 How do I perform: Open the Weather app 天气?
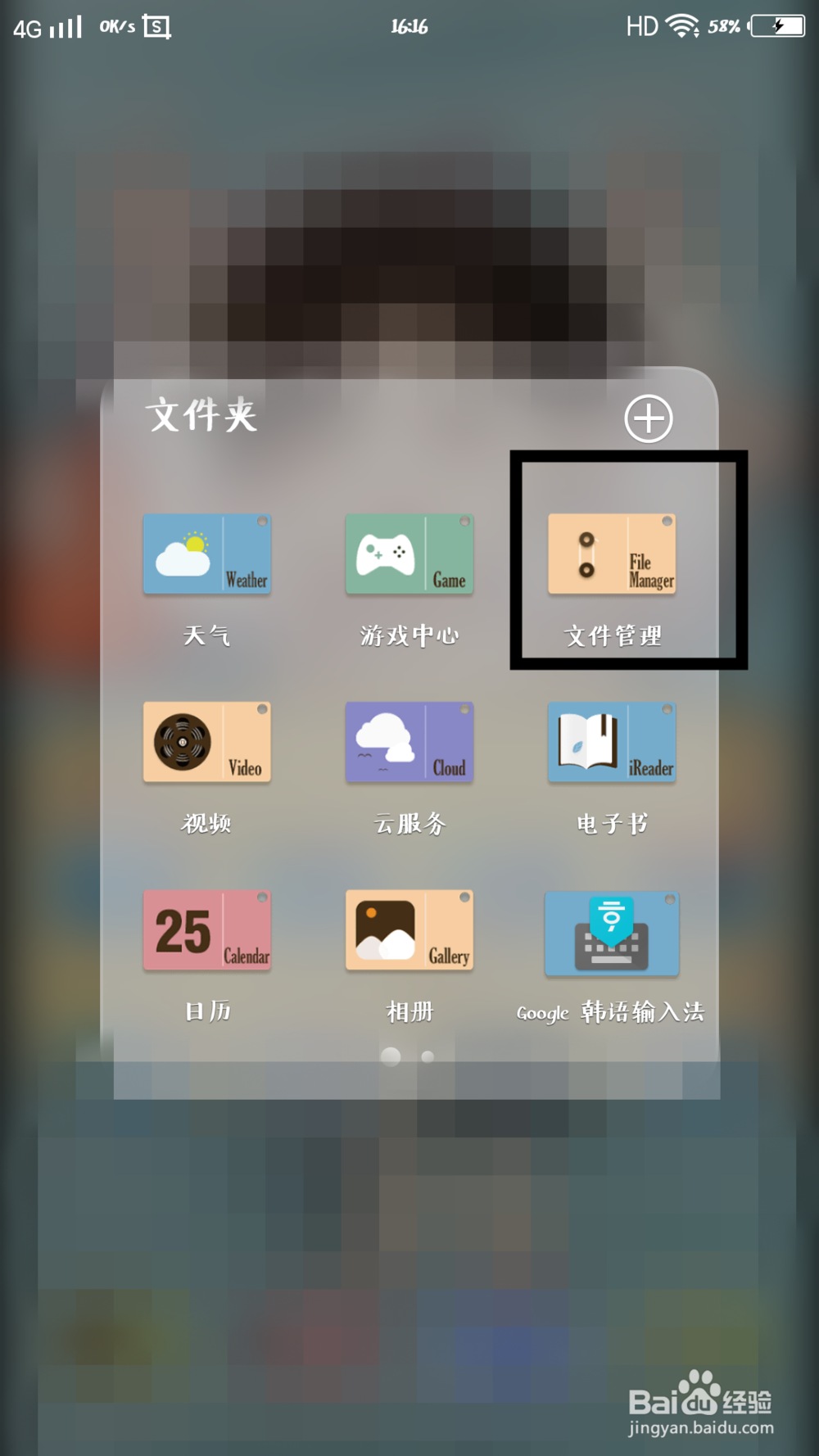[207, 554]
